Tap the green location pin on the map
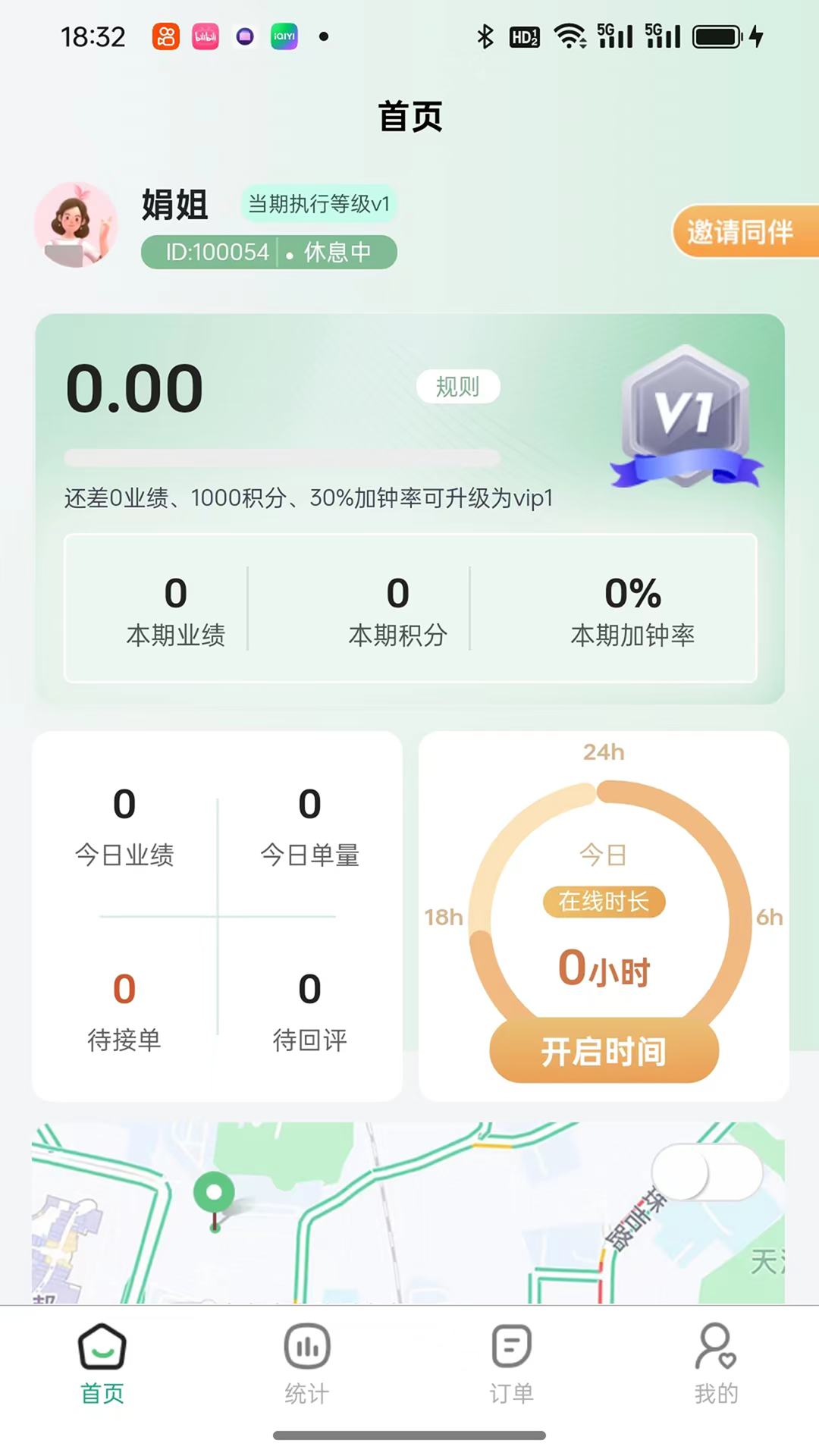 [213, 1192]
